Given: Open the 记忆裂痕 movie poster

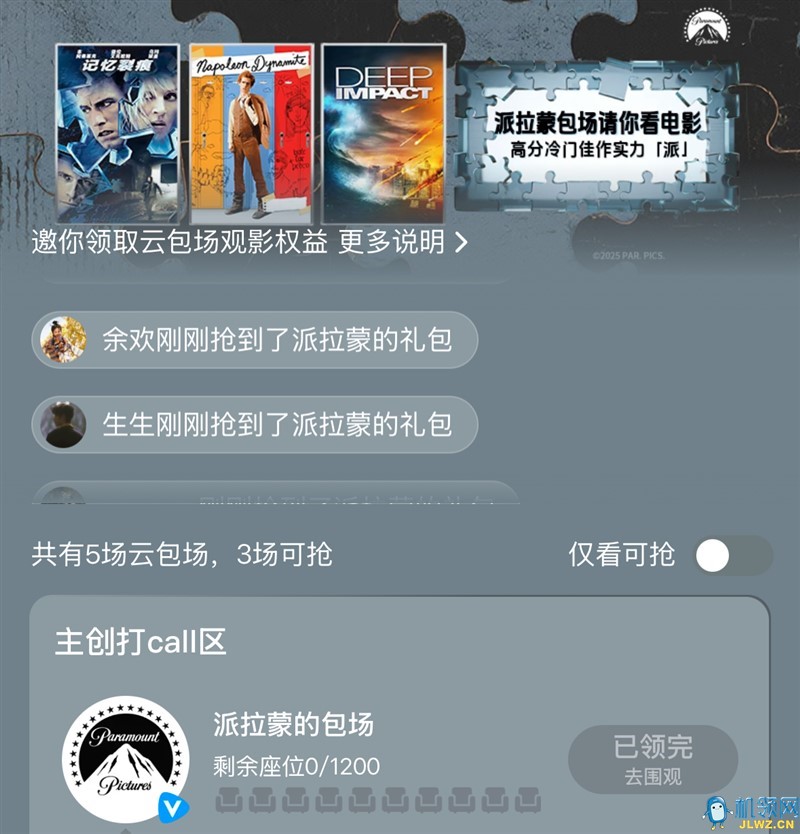Looking at the screenshot, I should 117,133.
